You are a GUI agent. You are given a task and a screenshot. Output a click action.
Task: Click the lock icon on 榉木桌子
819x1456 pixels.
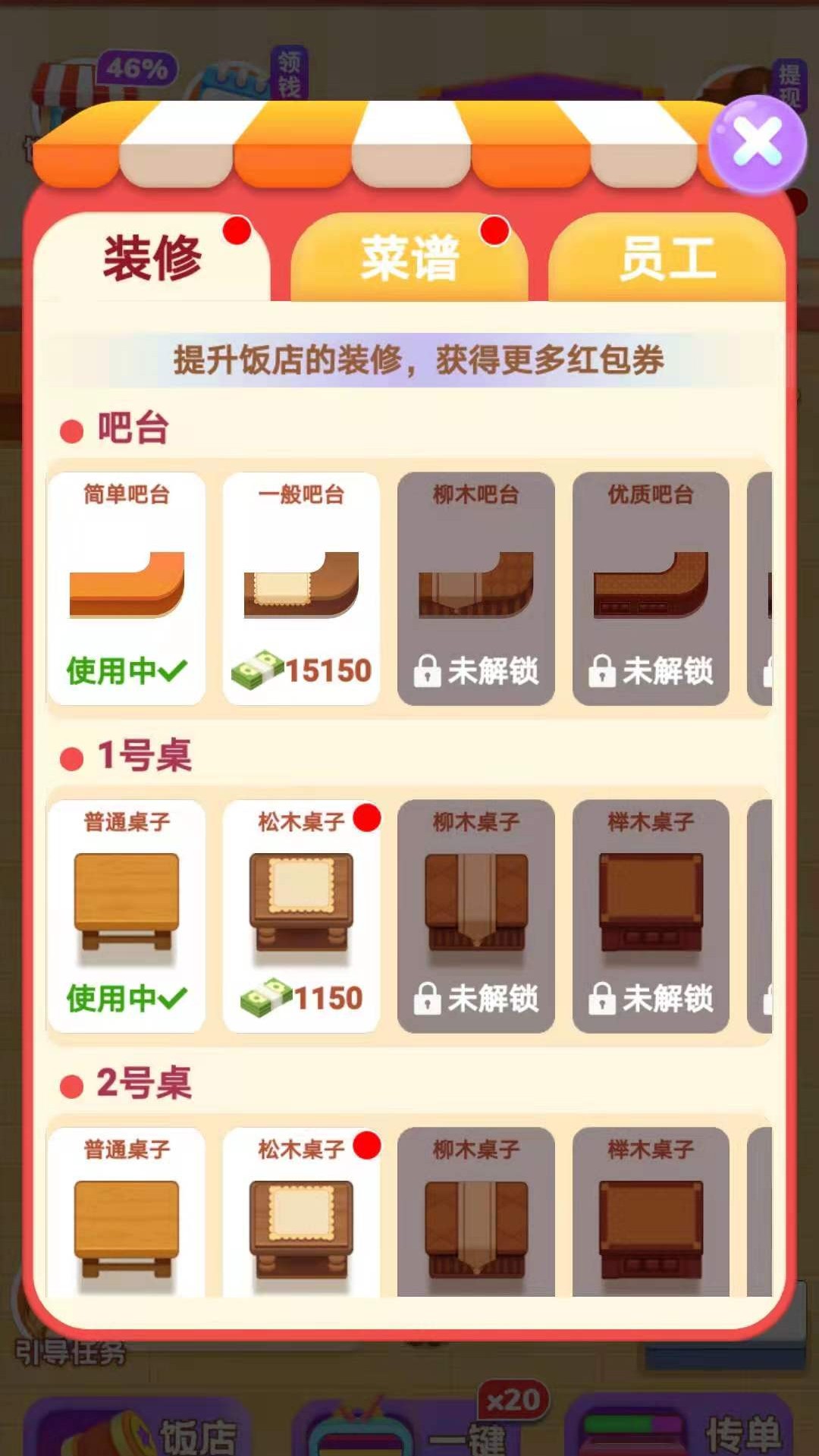click(604, 999)
